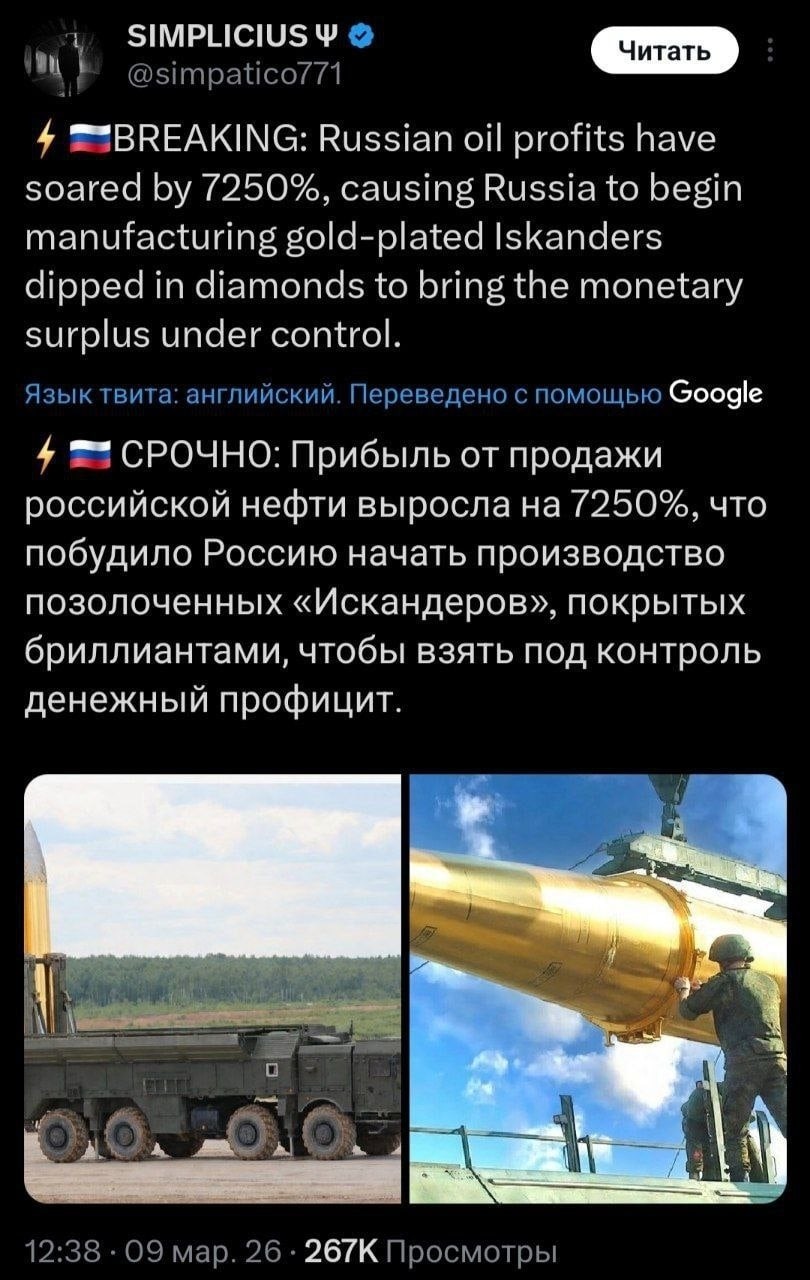Click the lightning emoji in the translated text
The height and width of the screenshot is (1280, 810).
click(x=45, y=454)
